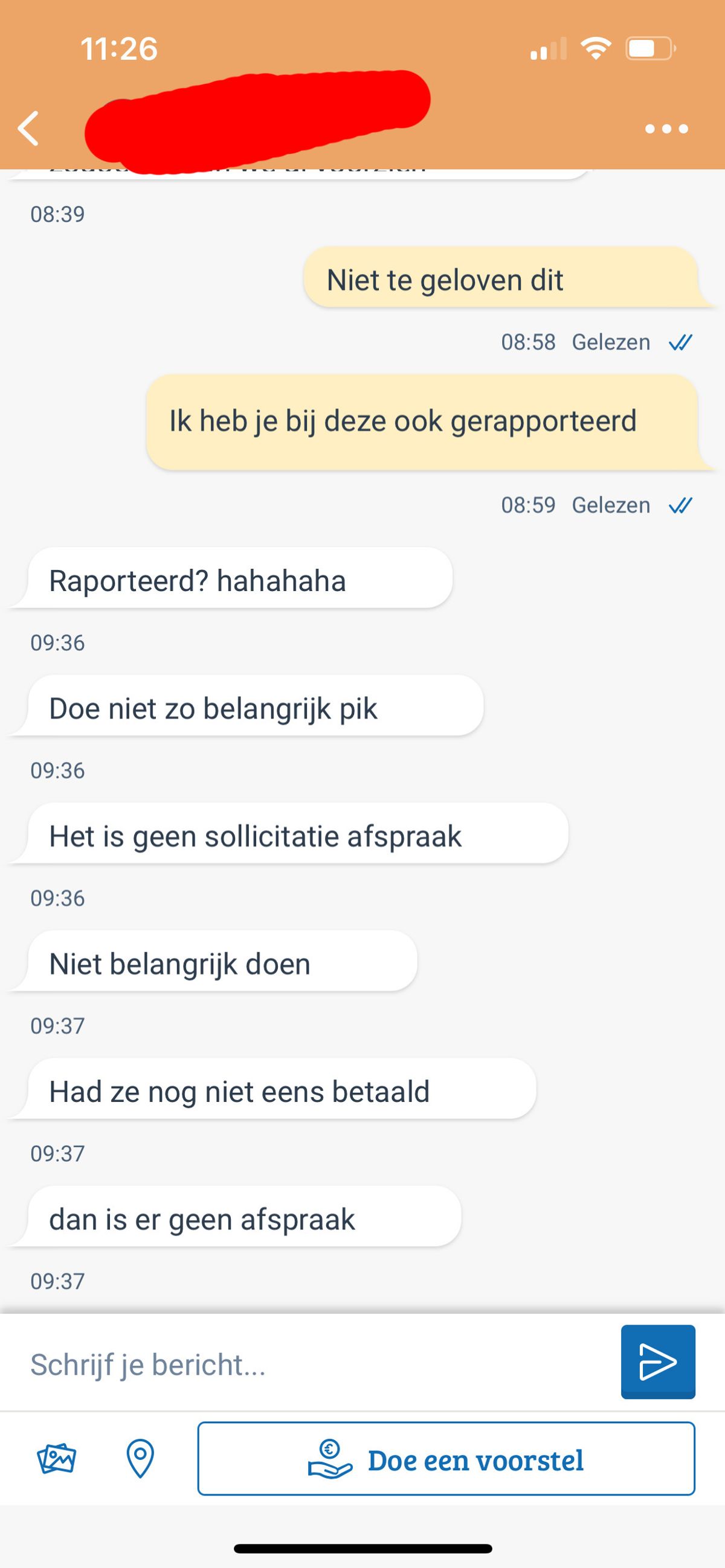This screenshot has height=1568, width=725.
Task: Open the three-dot overflow menu
Action: [x=666, y=129]
